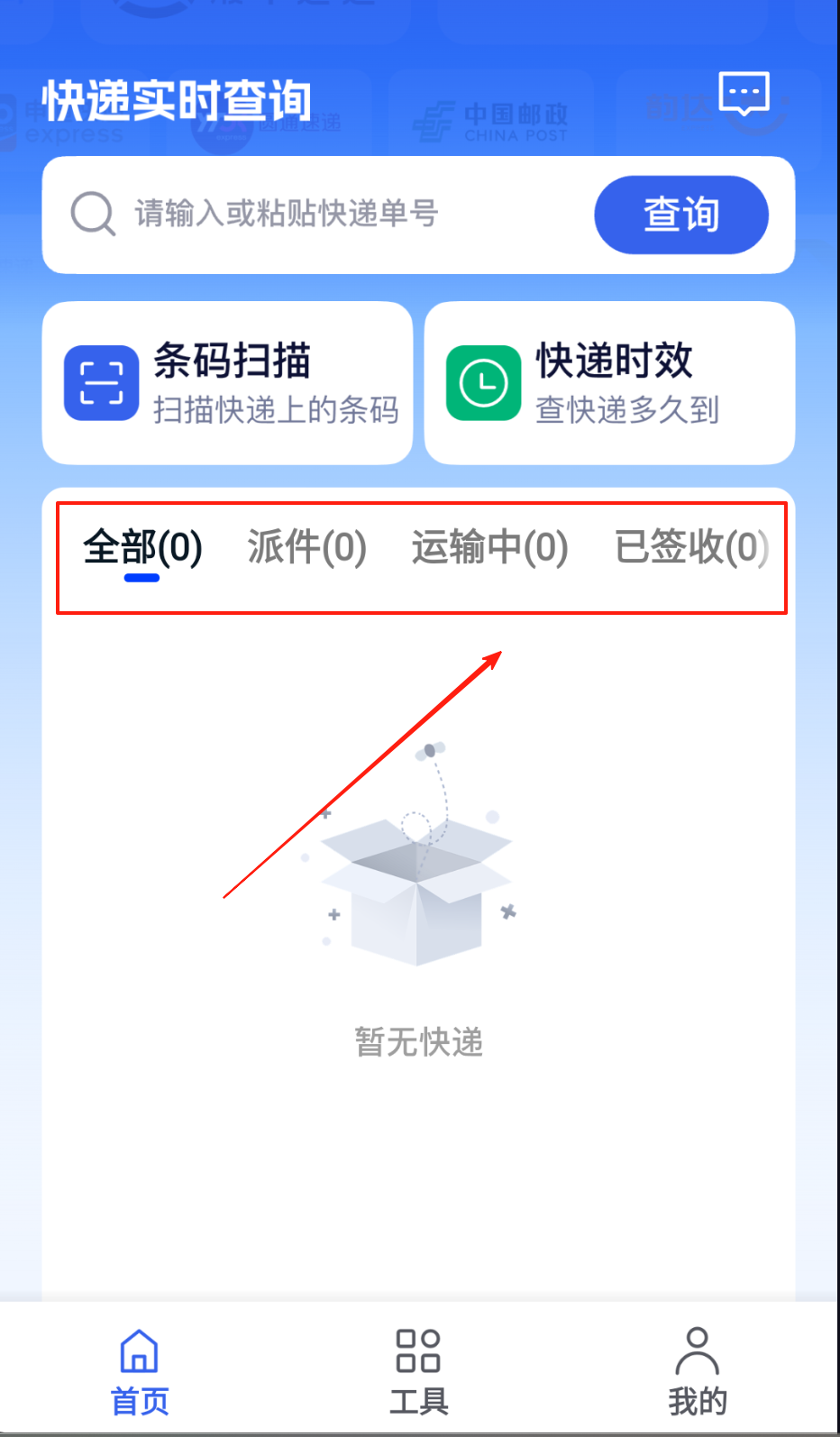Go to the 首页 tab

[x=140, y=1372]
